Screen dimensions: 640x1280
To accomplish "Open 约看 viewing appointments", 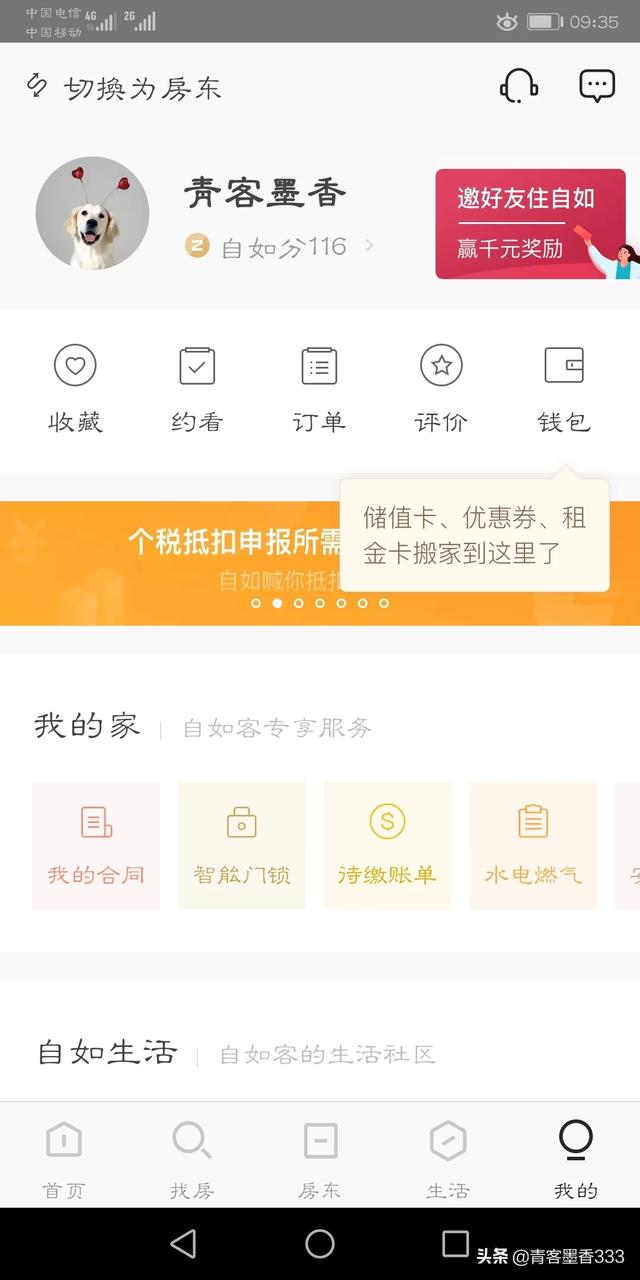I will [x=197, y=387].
